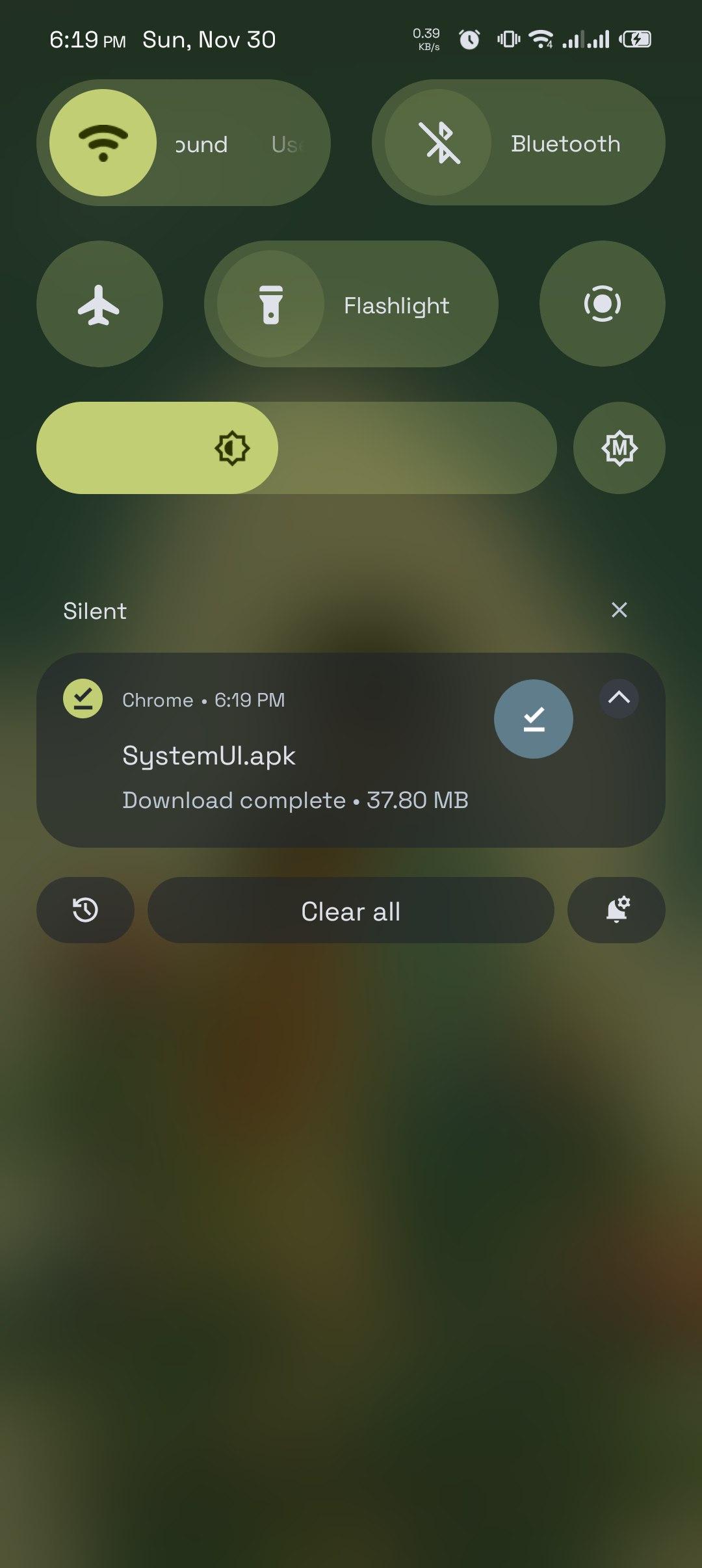Viewport: 702px width, 1568px height.
Task: Collapse the Chrome notification
Action: pos(618,698)
